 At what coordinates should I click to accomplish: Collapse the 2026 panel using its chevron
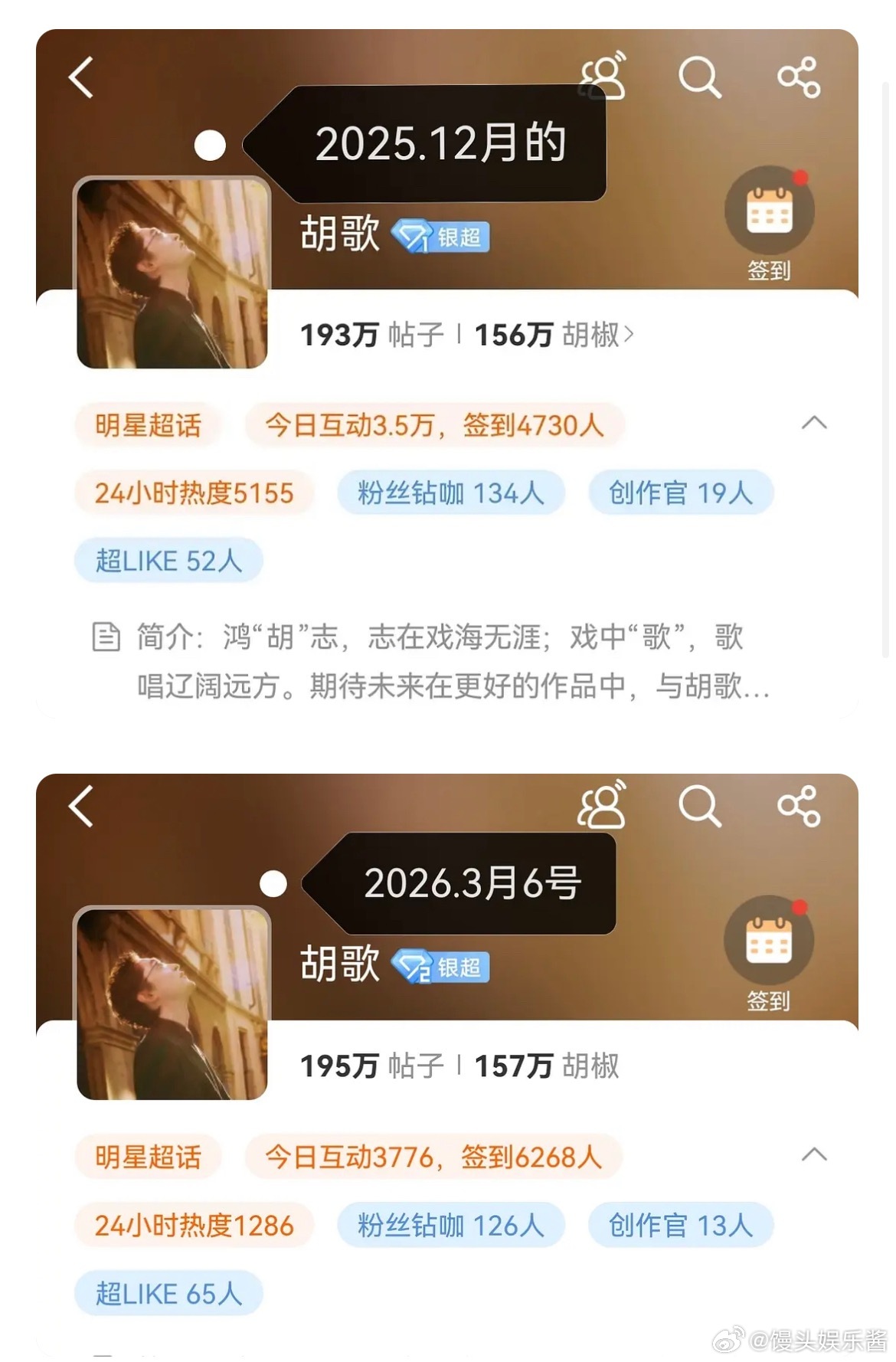coord(816,1154)
